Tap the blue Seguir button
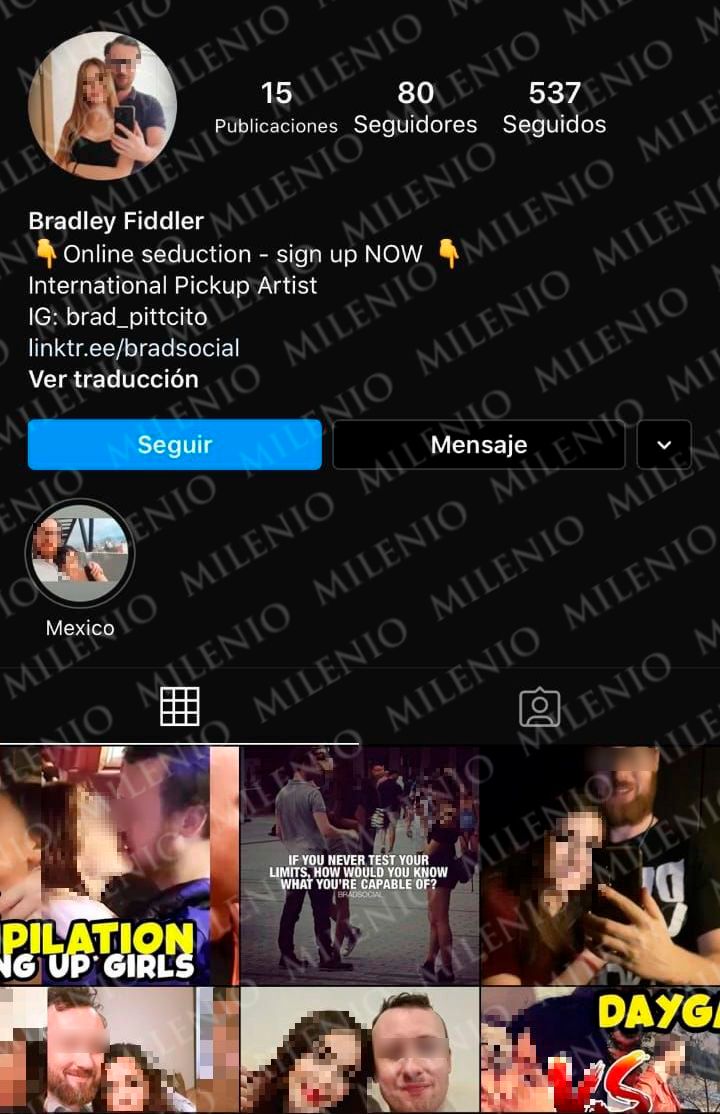The width and height of the screenshot is (720, 1114). (175, 445)
